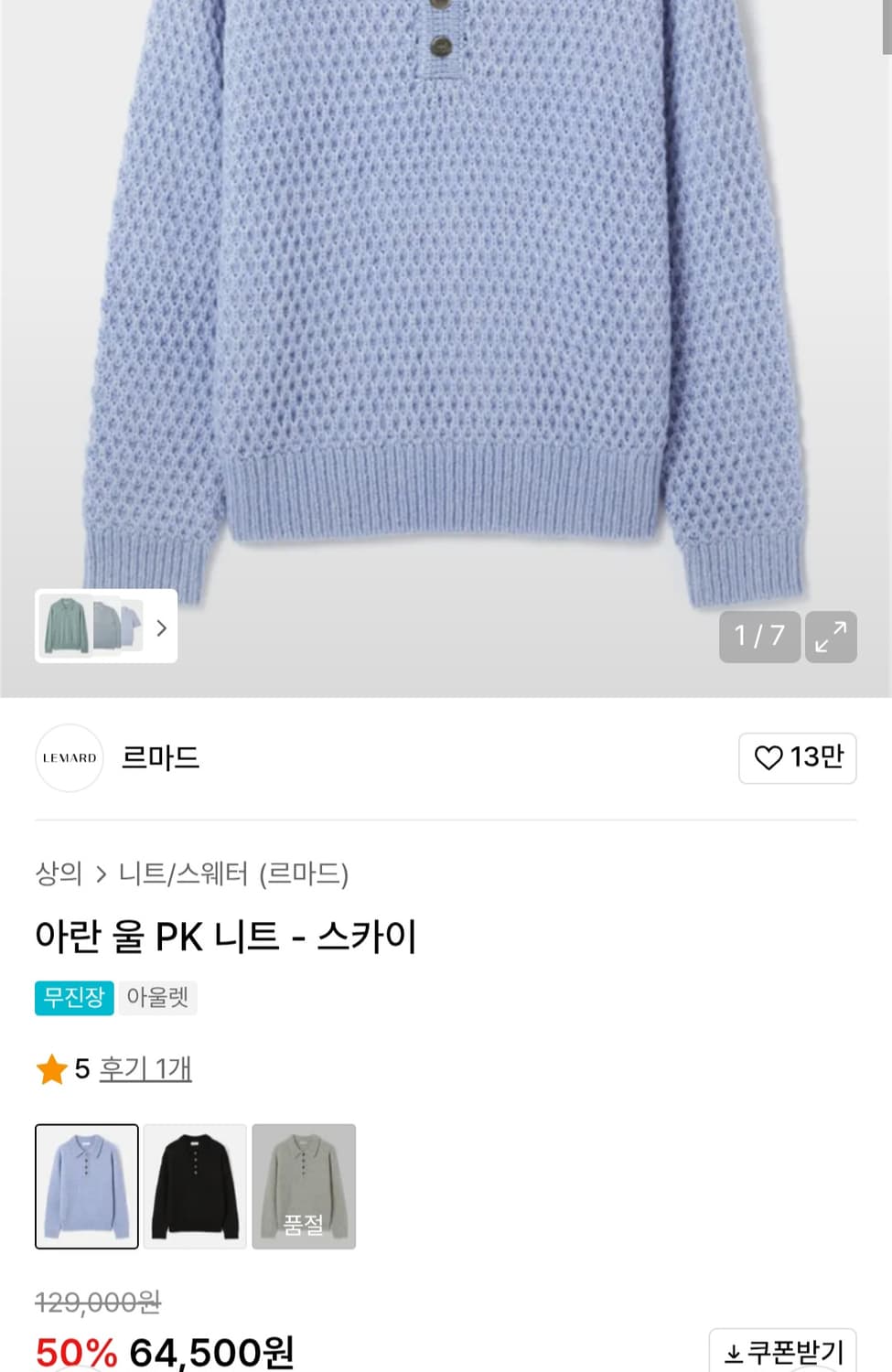The image size is (892, 1372).
Task: Click the sold-out 품절 gray color option
Action: (304, 1186)
